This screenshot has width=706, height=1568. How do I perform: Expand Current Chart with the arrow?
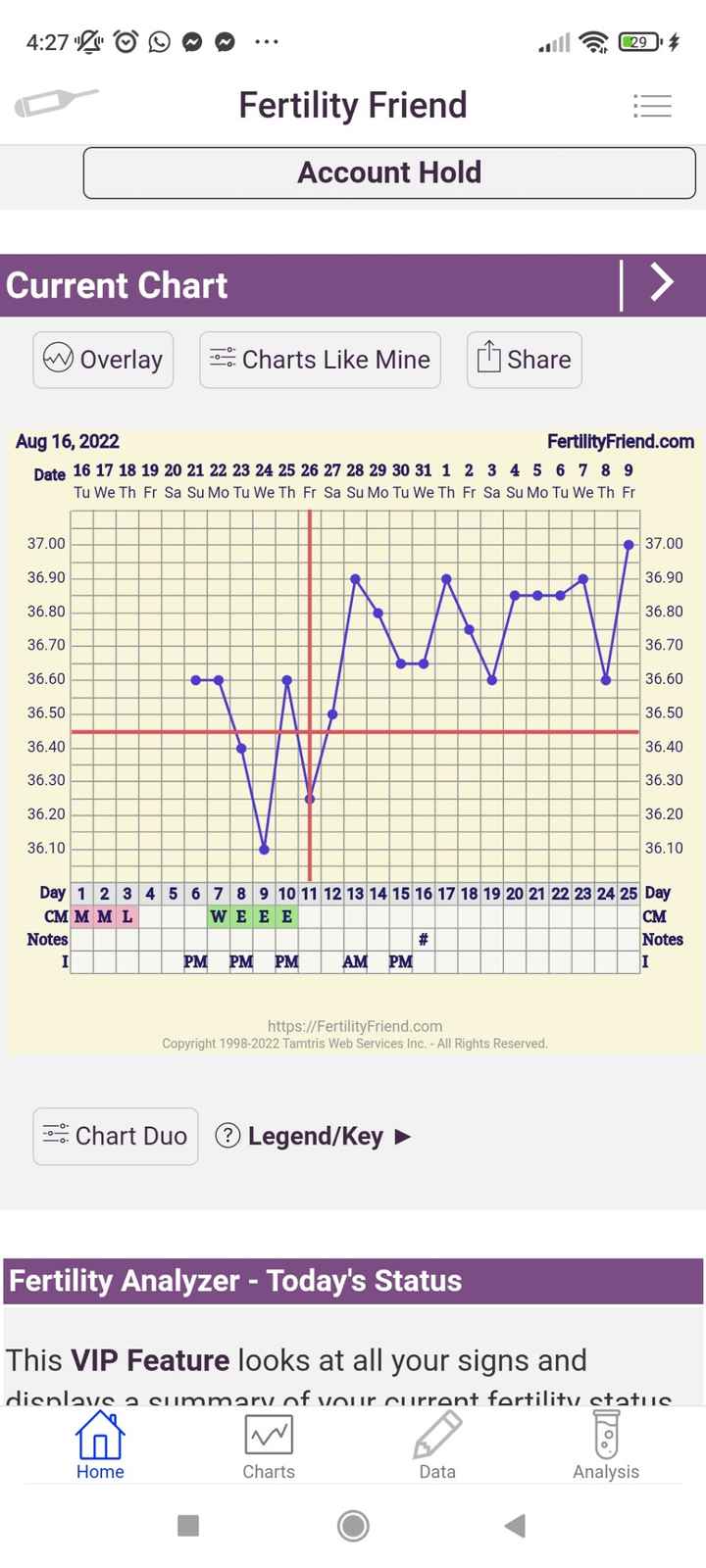pyautogui.click(x=663, y=284)
